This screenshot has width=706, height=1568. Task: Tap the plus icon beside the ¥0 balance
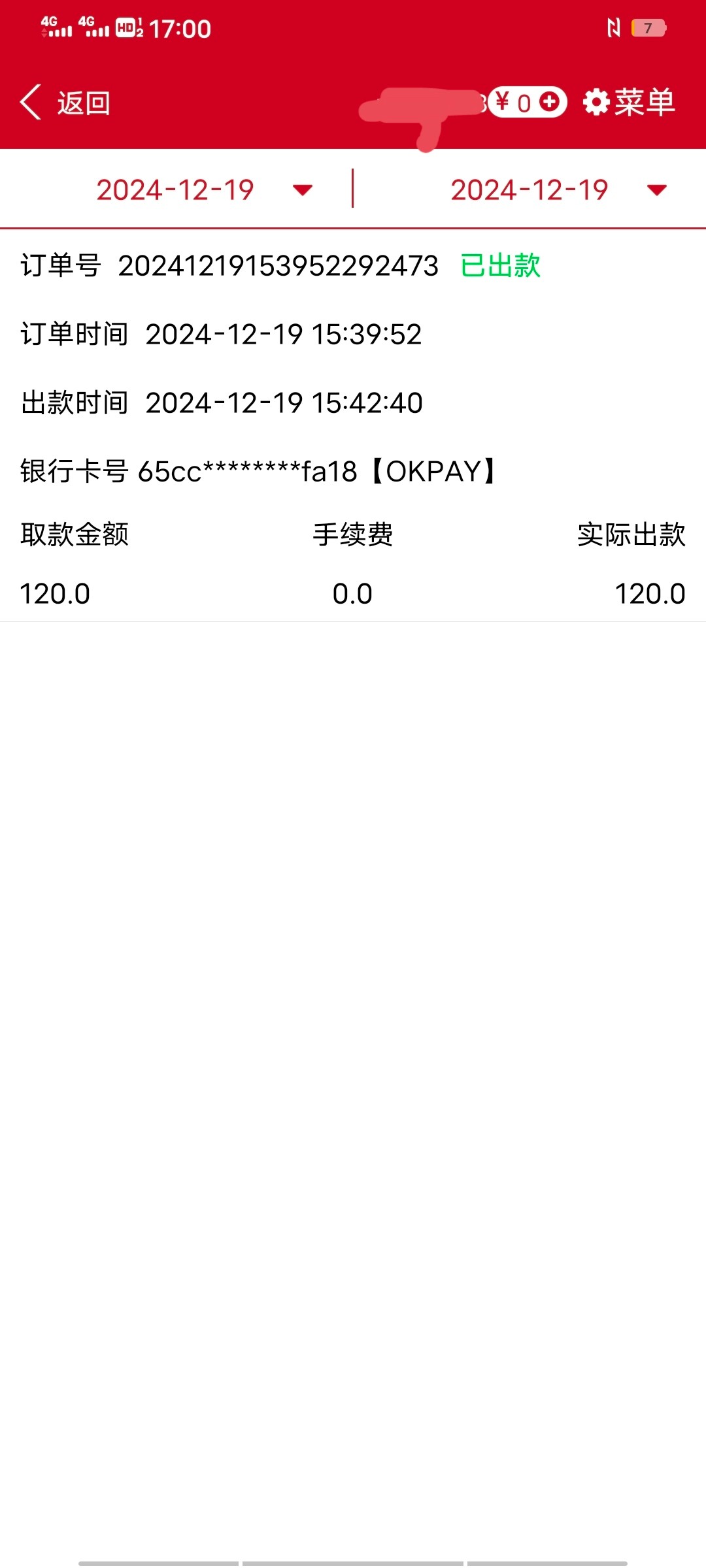(x=550, y=102)
